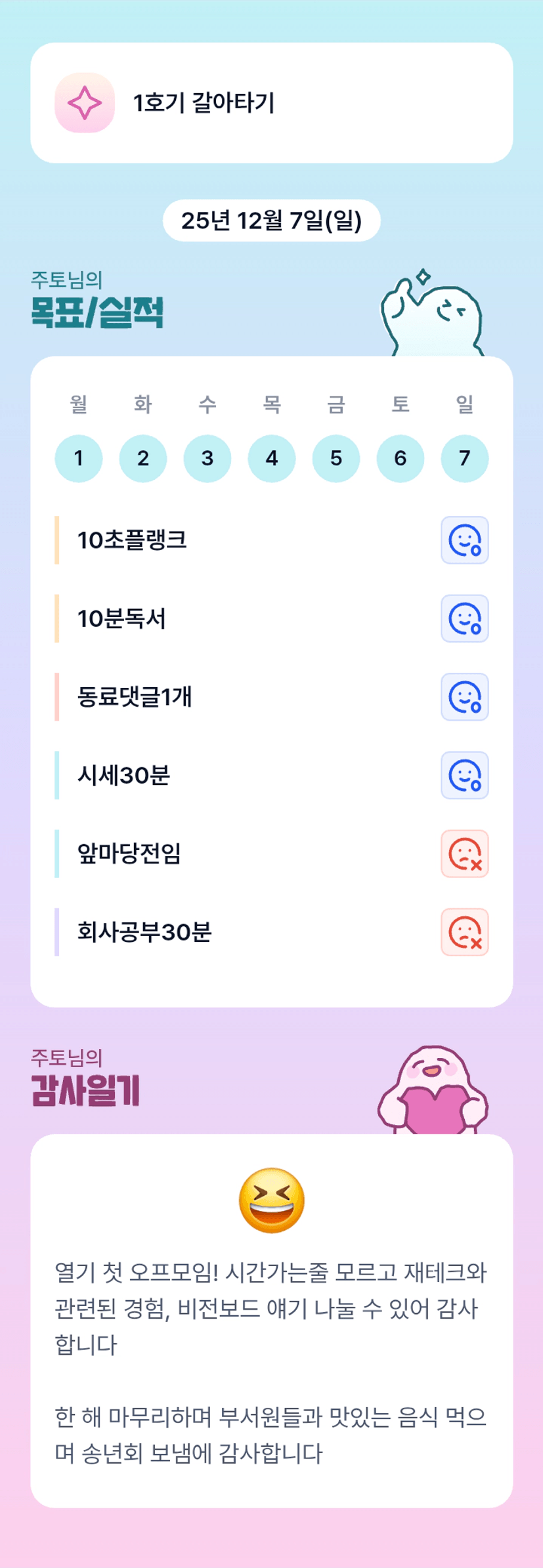Tap the 25년 12월 7일(일) date pill
This screenshot has height=1568, width=543.
(271, 221)
